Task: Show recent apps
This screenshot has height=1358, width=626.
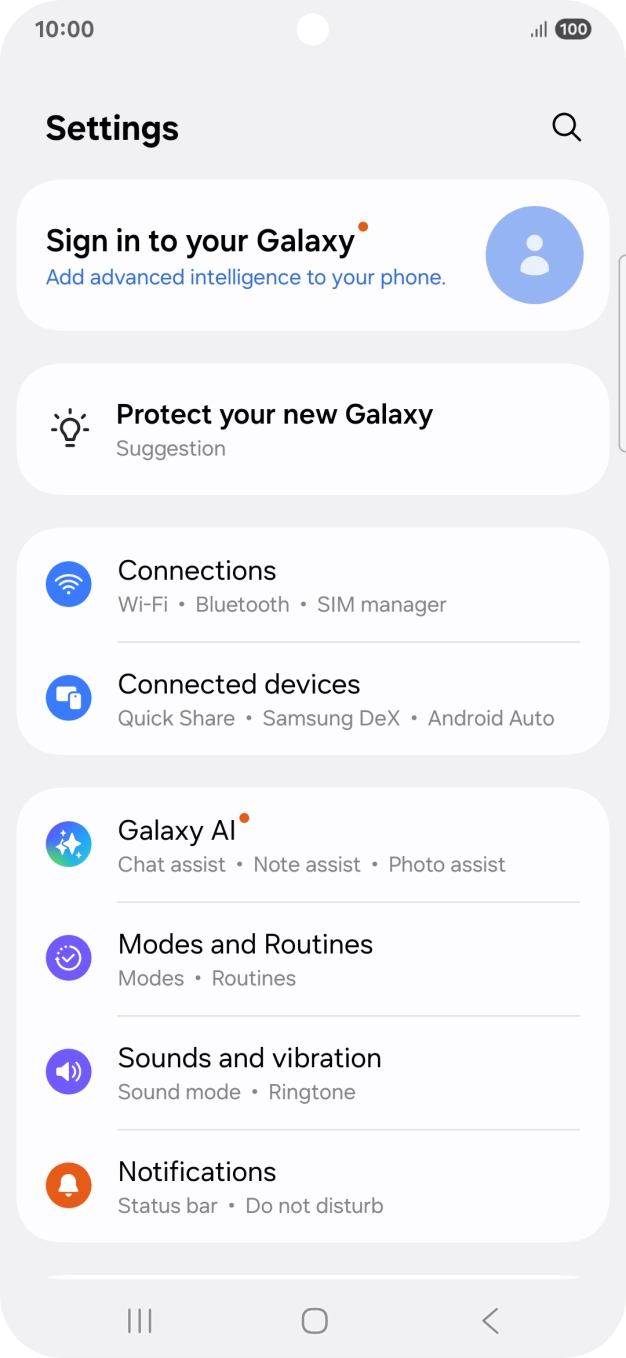Action: [x=140, y=1321]
